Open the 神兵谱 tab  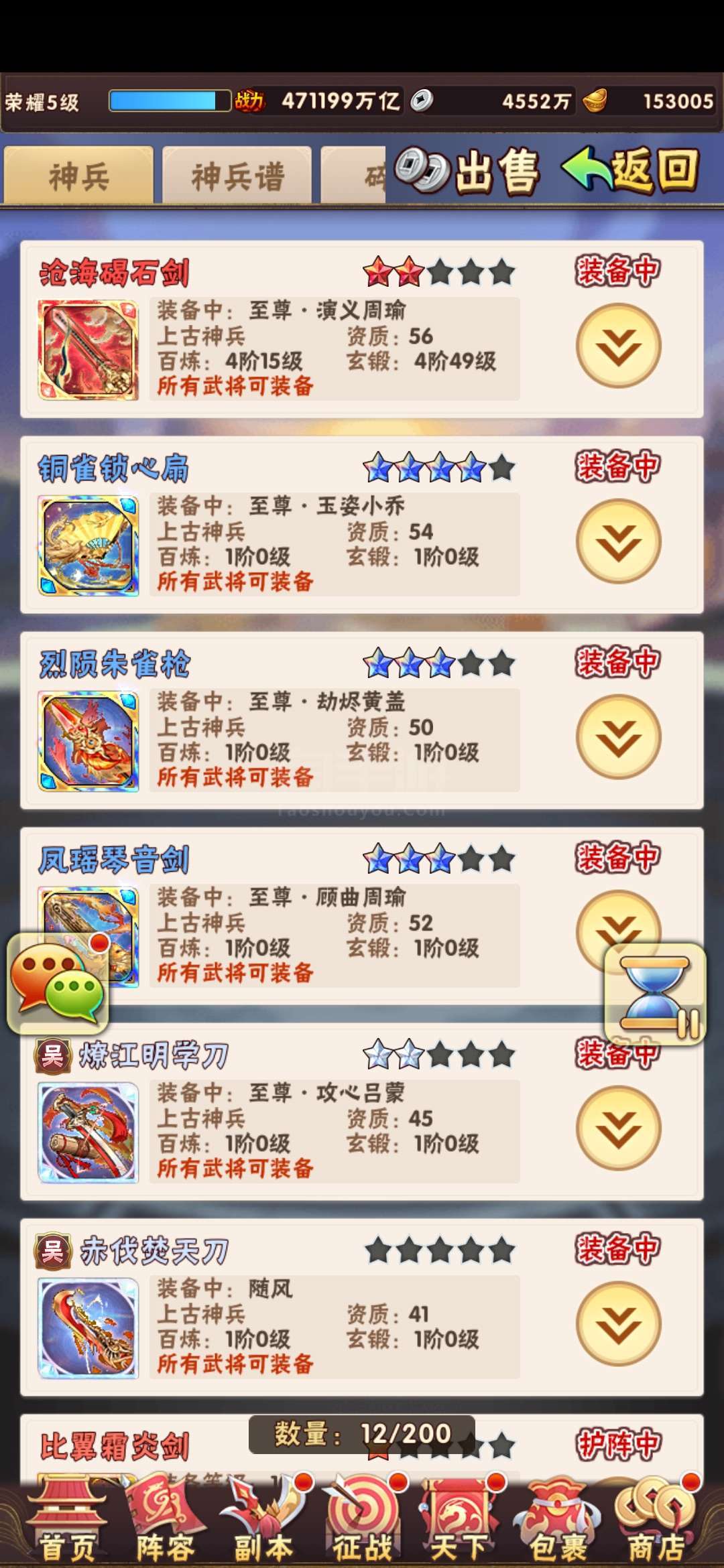pos(237,176)
